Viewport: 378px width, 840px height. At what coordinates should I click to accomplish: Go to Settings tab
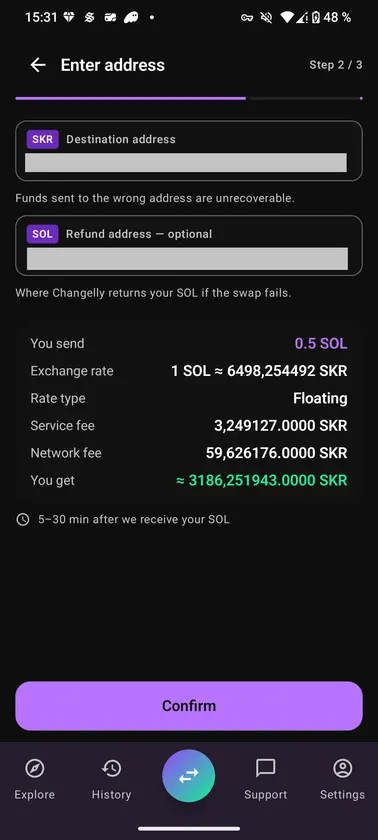pyautogui.click(x=343, y=779)
